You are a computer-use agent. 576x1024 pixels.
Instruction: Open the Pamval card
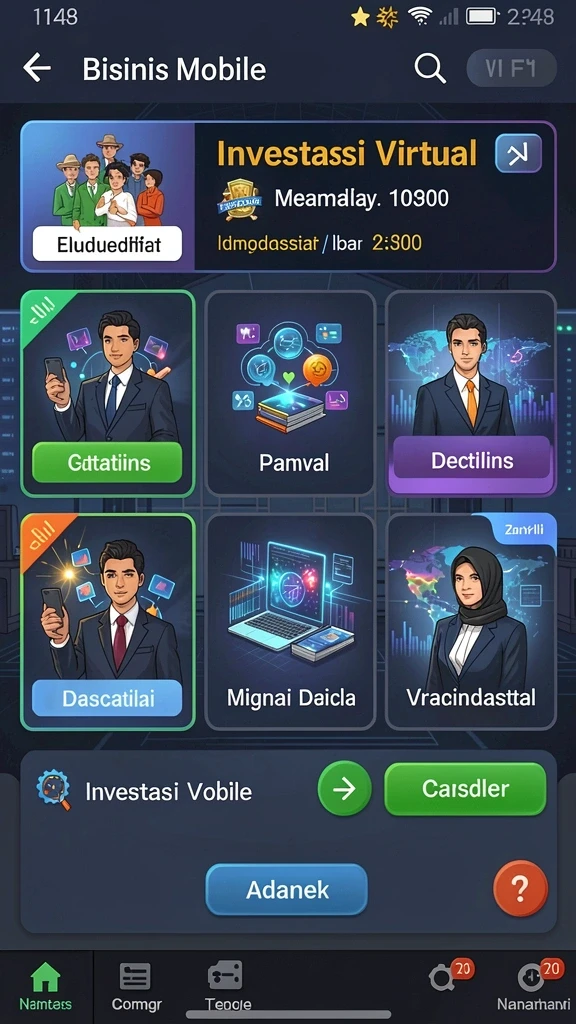click(290, 394)
